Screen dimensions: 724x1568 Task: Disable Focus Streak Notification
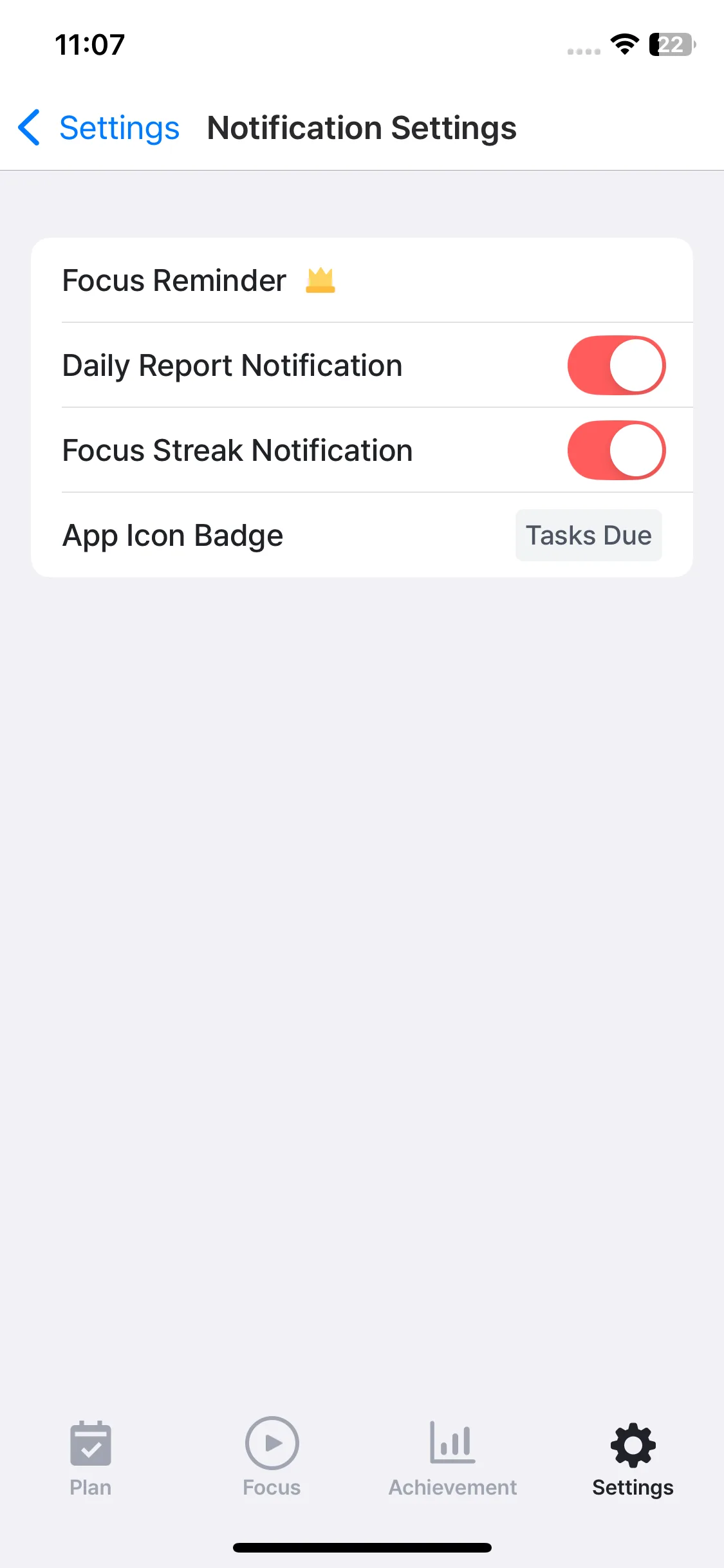pos(616,451)
